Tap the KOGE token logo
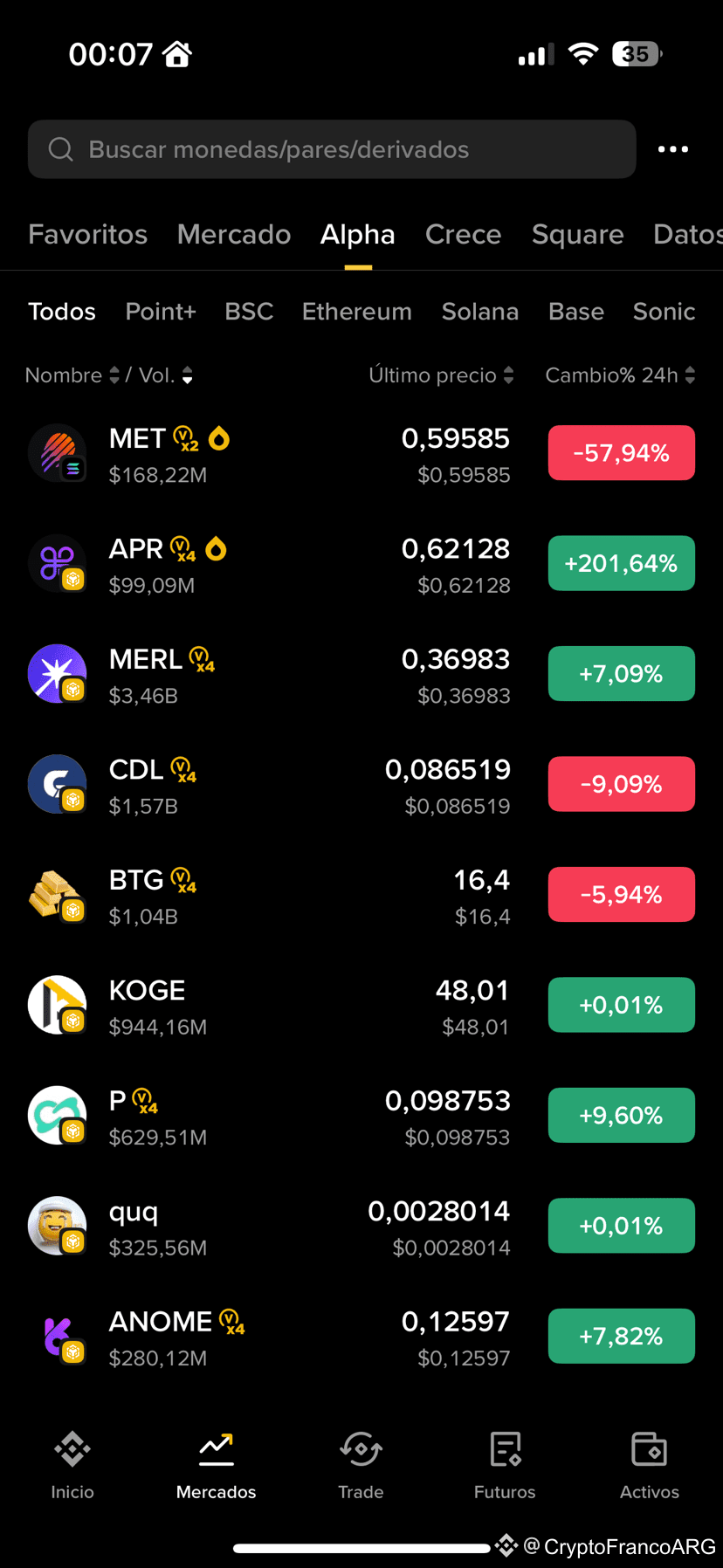Screen dimensions: 723x1568 point(58,1004)
